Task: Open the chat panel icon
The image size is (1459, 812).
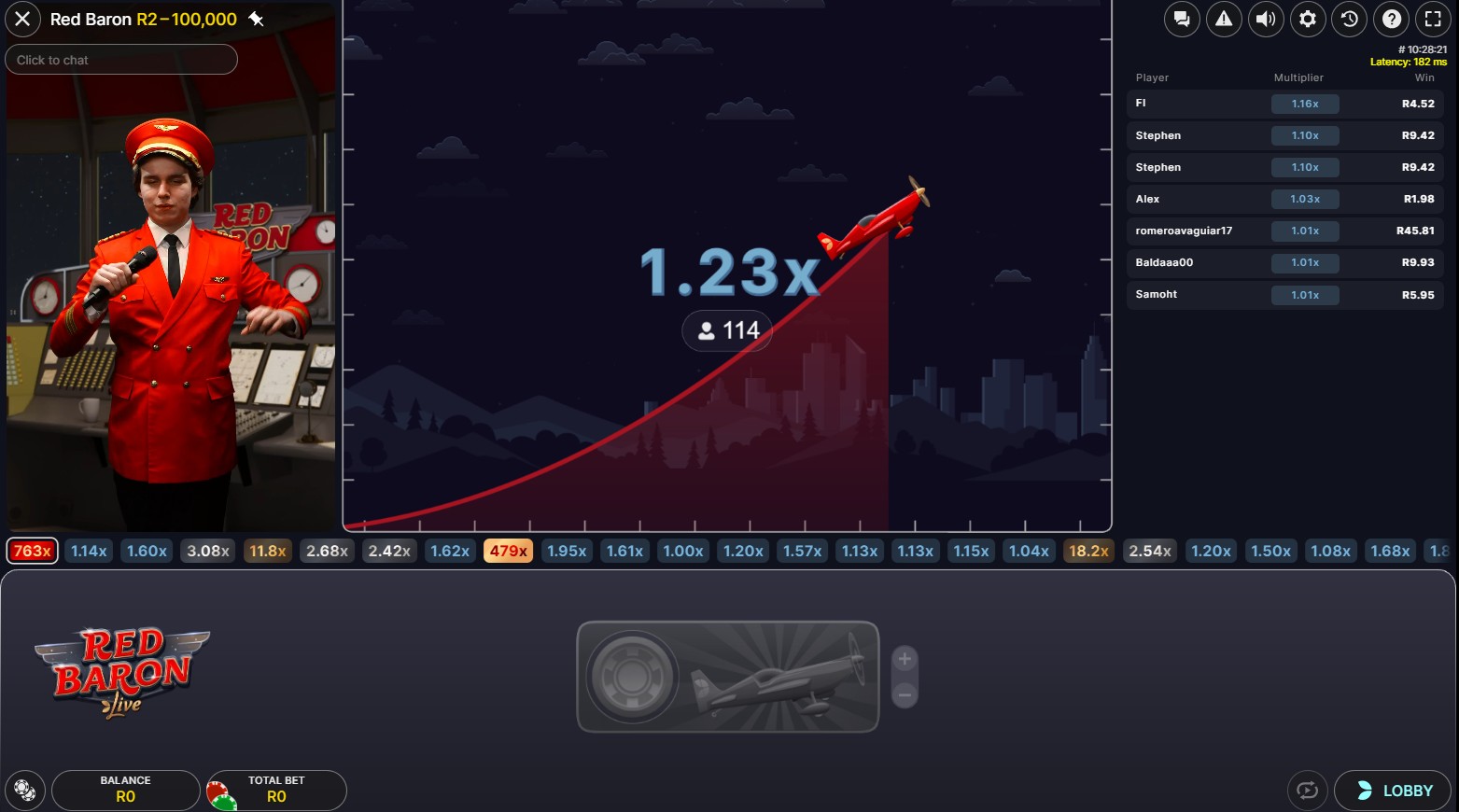Action: [1182, 19]
